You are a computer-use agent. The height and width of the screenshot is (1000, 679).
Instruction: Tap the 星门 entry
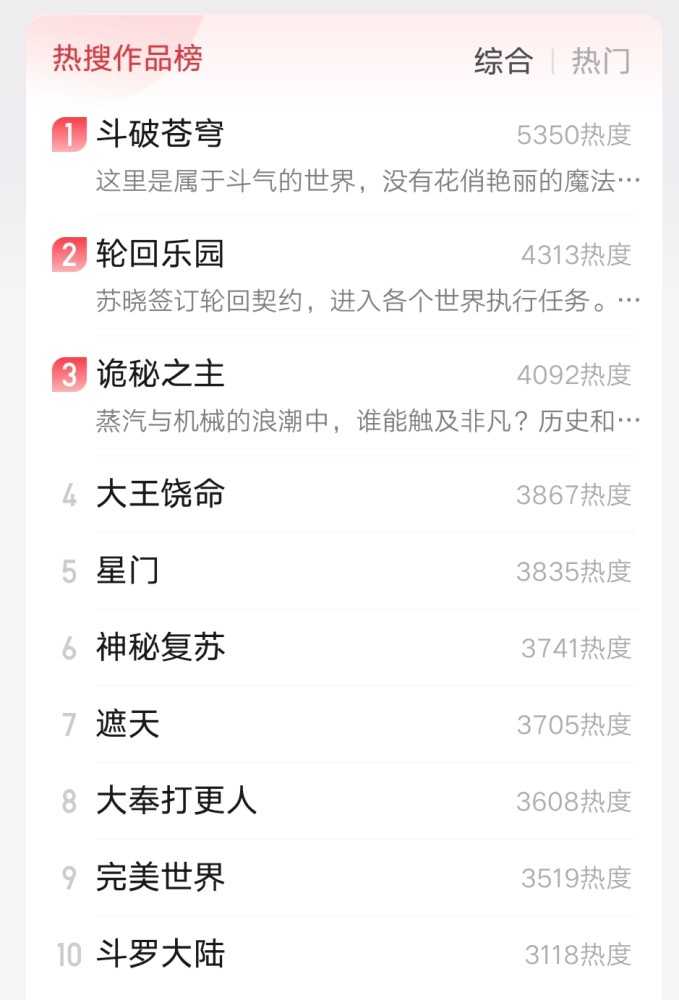pos(128,571)
